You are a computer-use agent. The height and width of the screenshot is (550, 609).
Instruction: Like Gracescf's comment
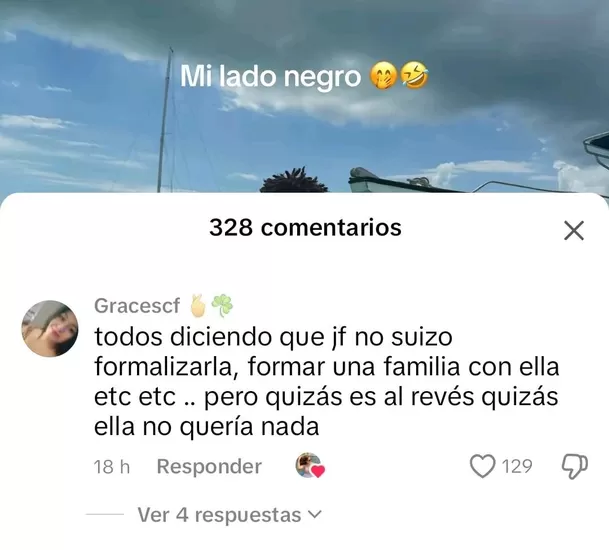[484, 466]
